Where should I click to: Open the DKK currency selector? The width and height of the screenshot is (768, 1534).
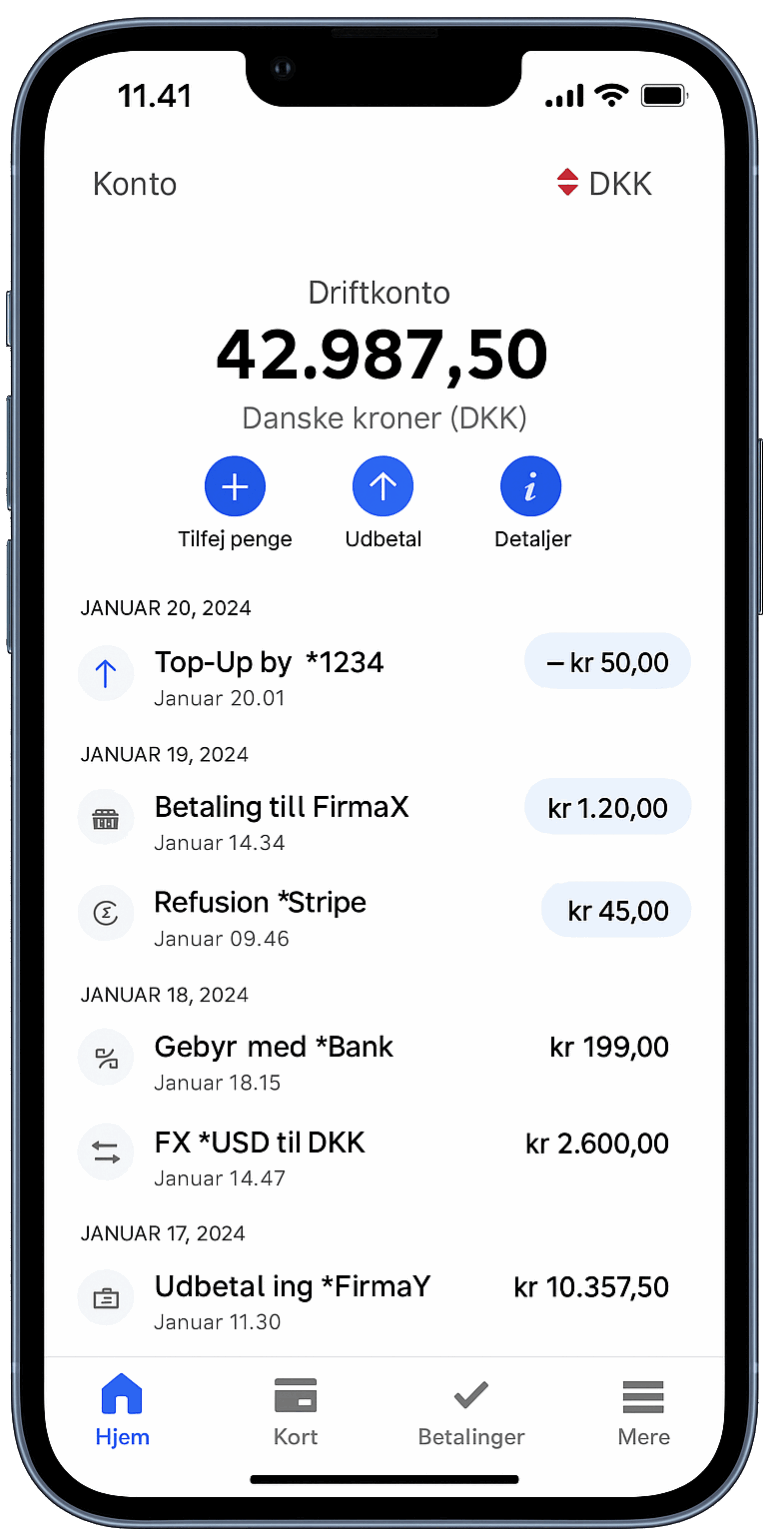[x=605, y=184]
